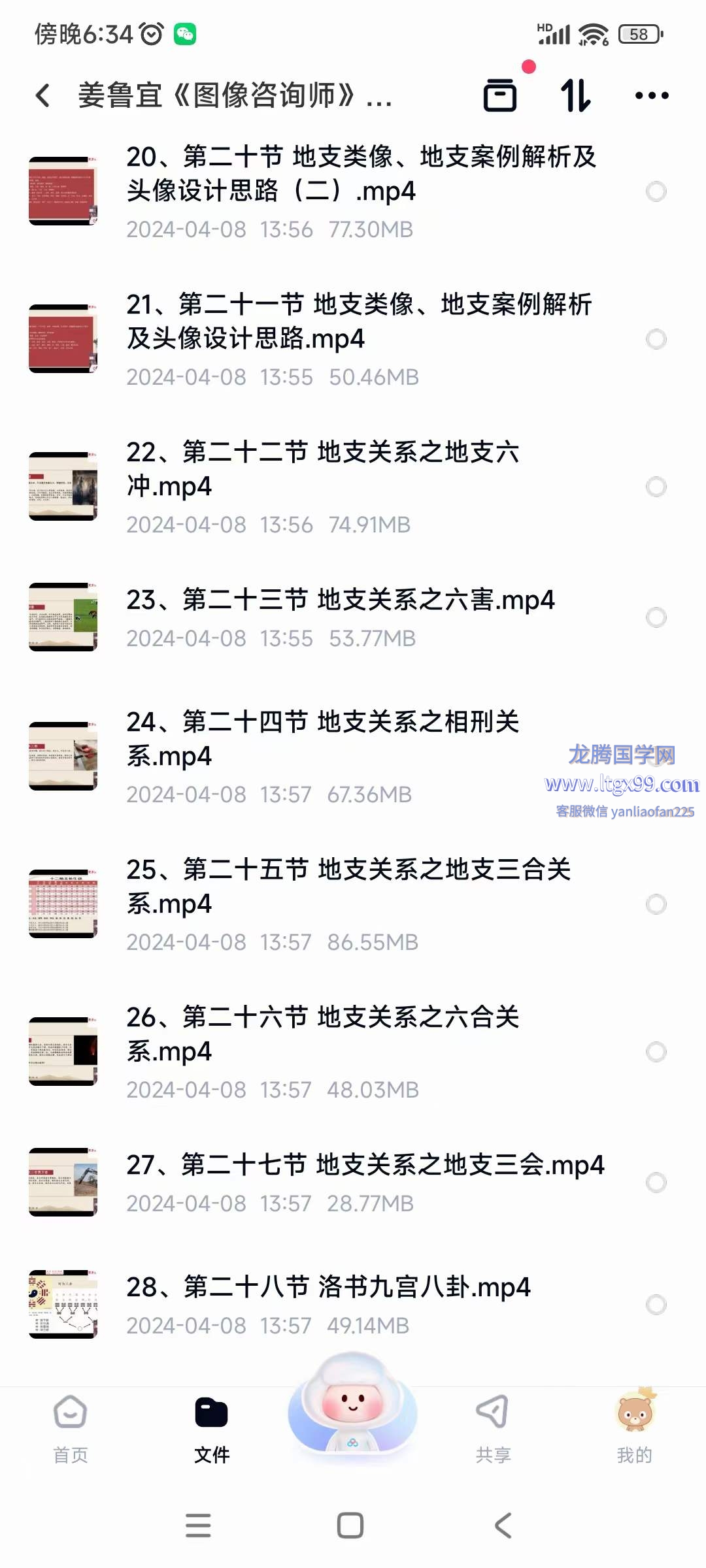Viewport: 706px width, 1568px height.
Task: Switch to the 文件 tab
Action: (x=212, y=1428)
